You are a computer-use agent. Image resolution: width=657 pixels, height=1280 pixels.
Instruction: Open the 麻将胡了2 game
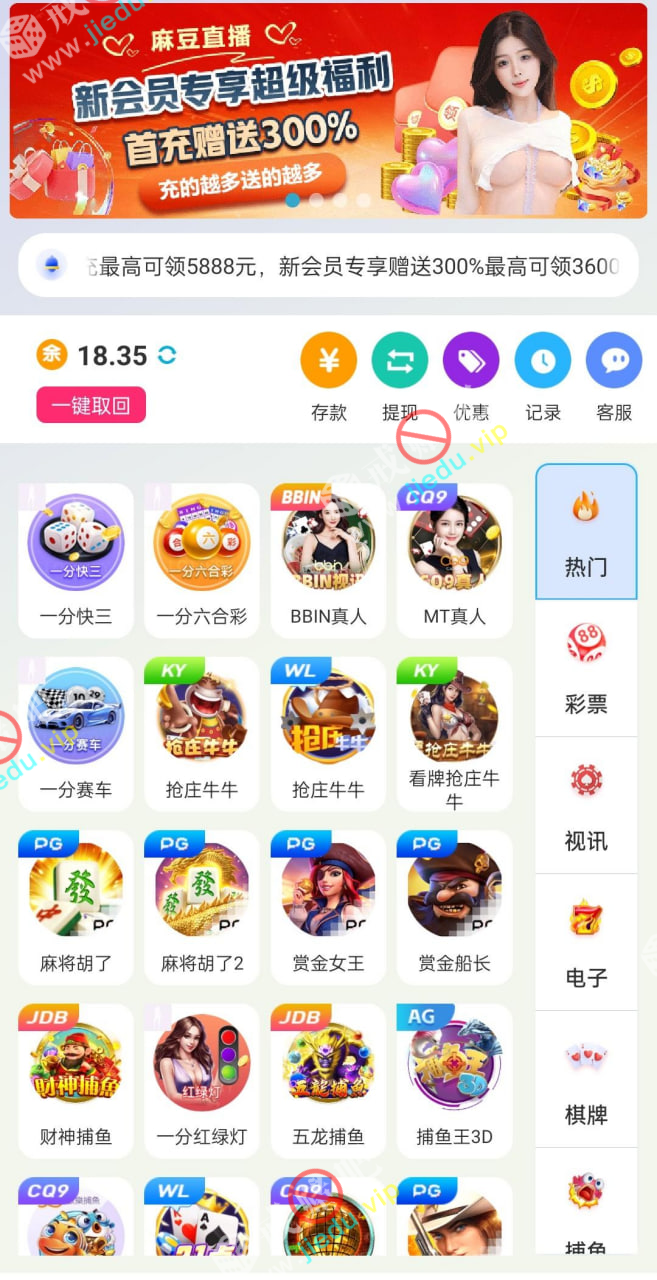point(202,906)
